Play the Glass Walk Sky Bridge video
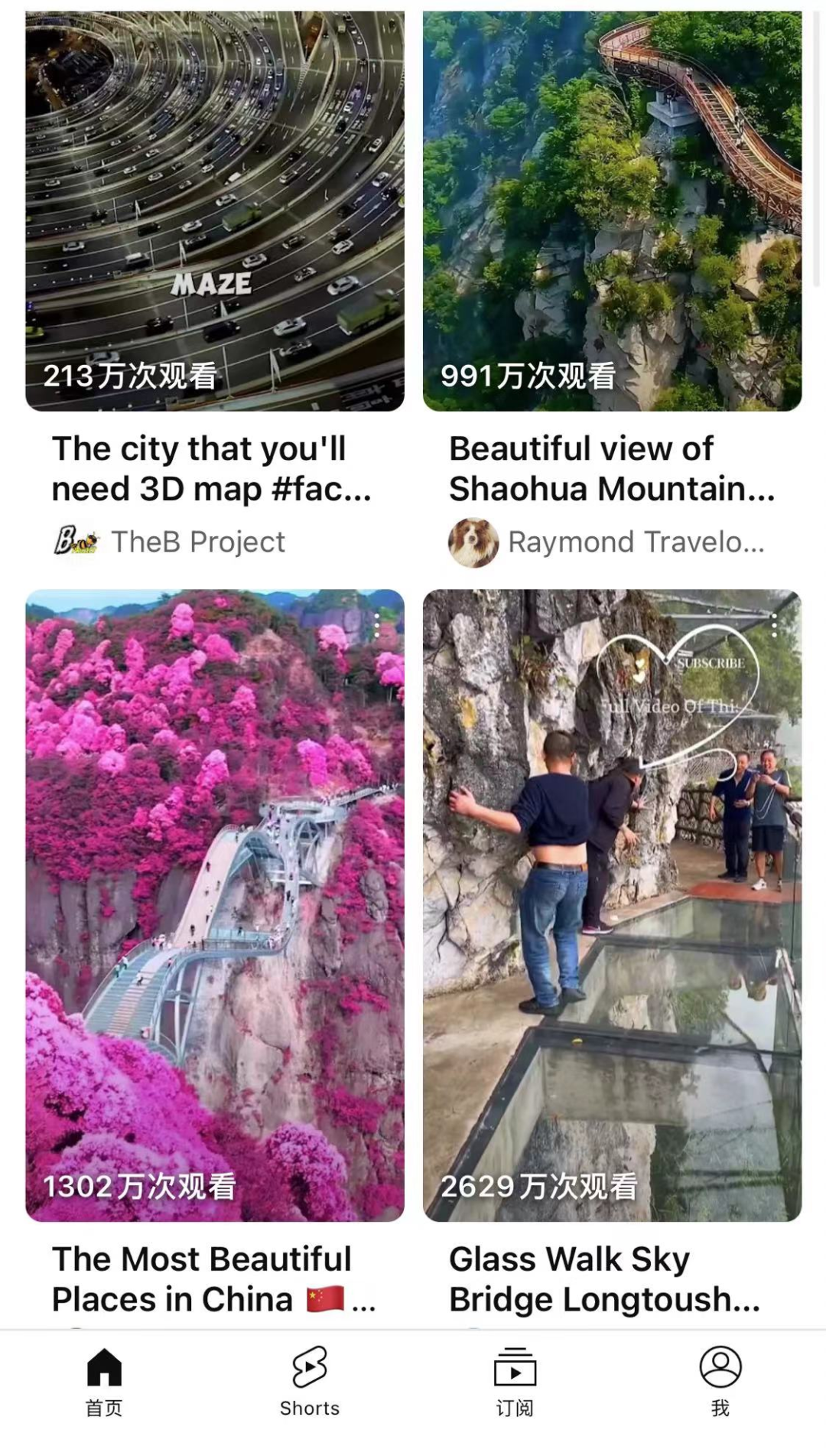This screenshot has width=826, height=1456. (x=612, y=905)
